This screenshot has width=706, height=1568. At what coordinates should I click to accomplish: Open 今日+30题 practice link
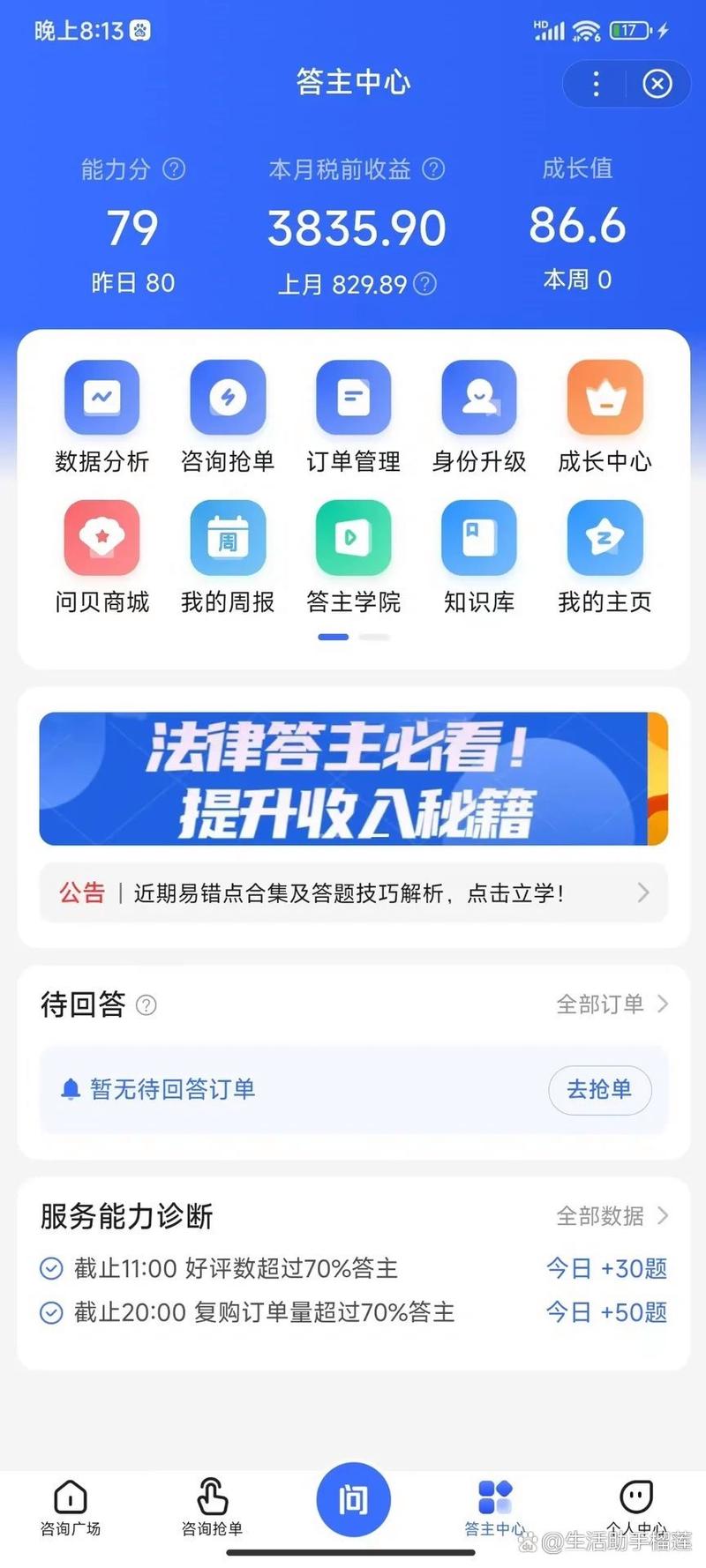click(606, 1268)
